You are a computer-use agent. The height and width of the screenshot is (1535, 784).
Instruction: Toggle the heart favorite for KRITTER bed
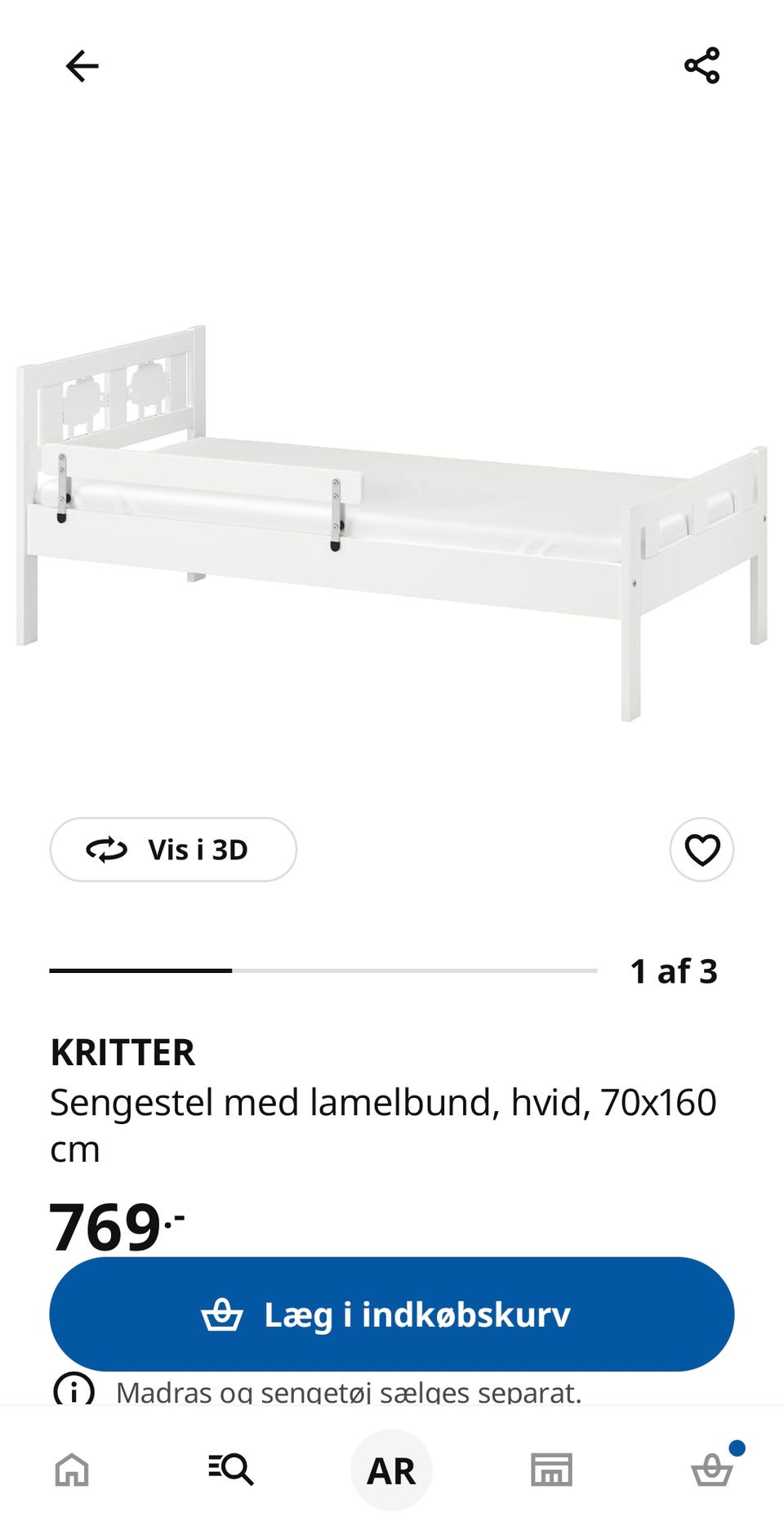(x=702, y=850)
